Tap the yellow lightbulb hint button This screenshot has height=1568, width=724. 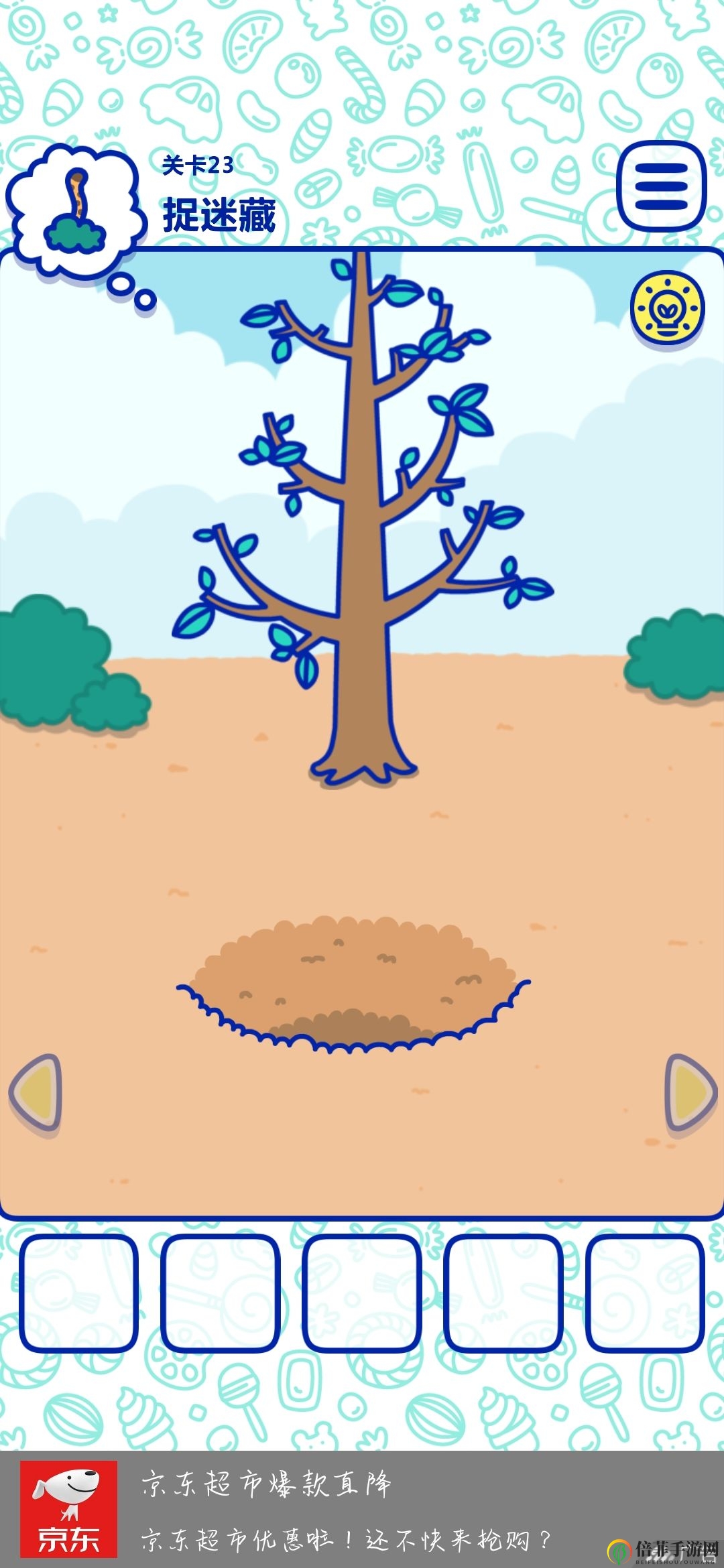667,309
